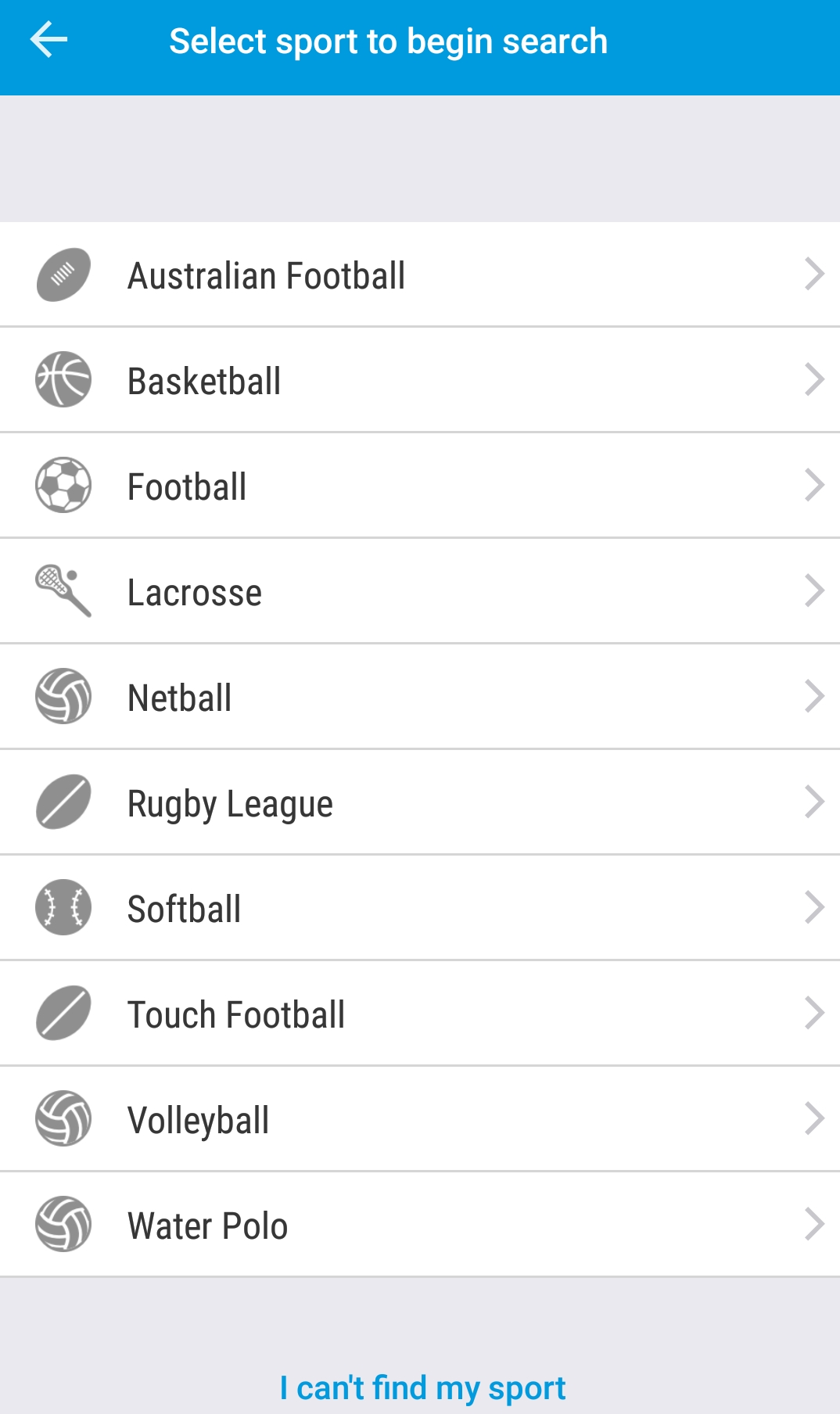Image resolution: width=840 pixels, height=1414 pixels.
Task: Choose Basketball from the sport list
Action: click(420, 381)
